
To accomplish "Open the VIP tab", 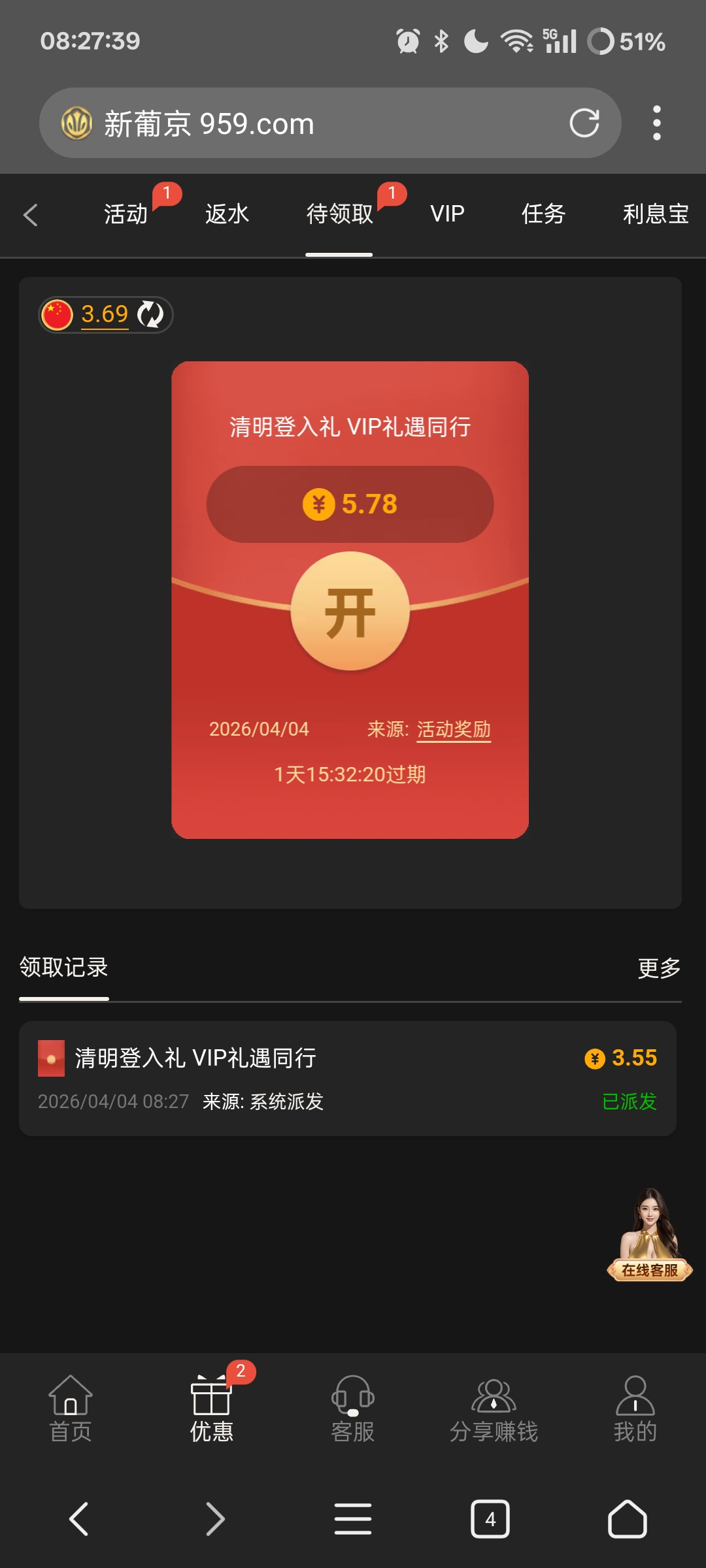I will 447,214.
